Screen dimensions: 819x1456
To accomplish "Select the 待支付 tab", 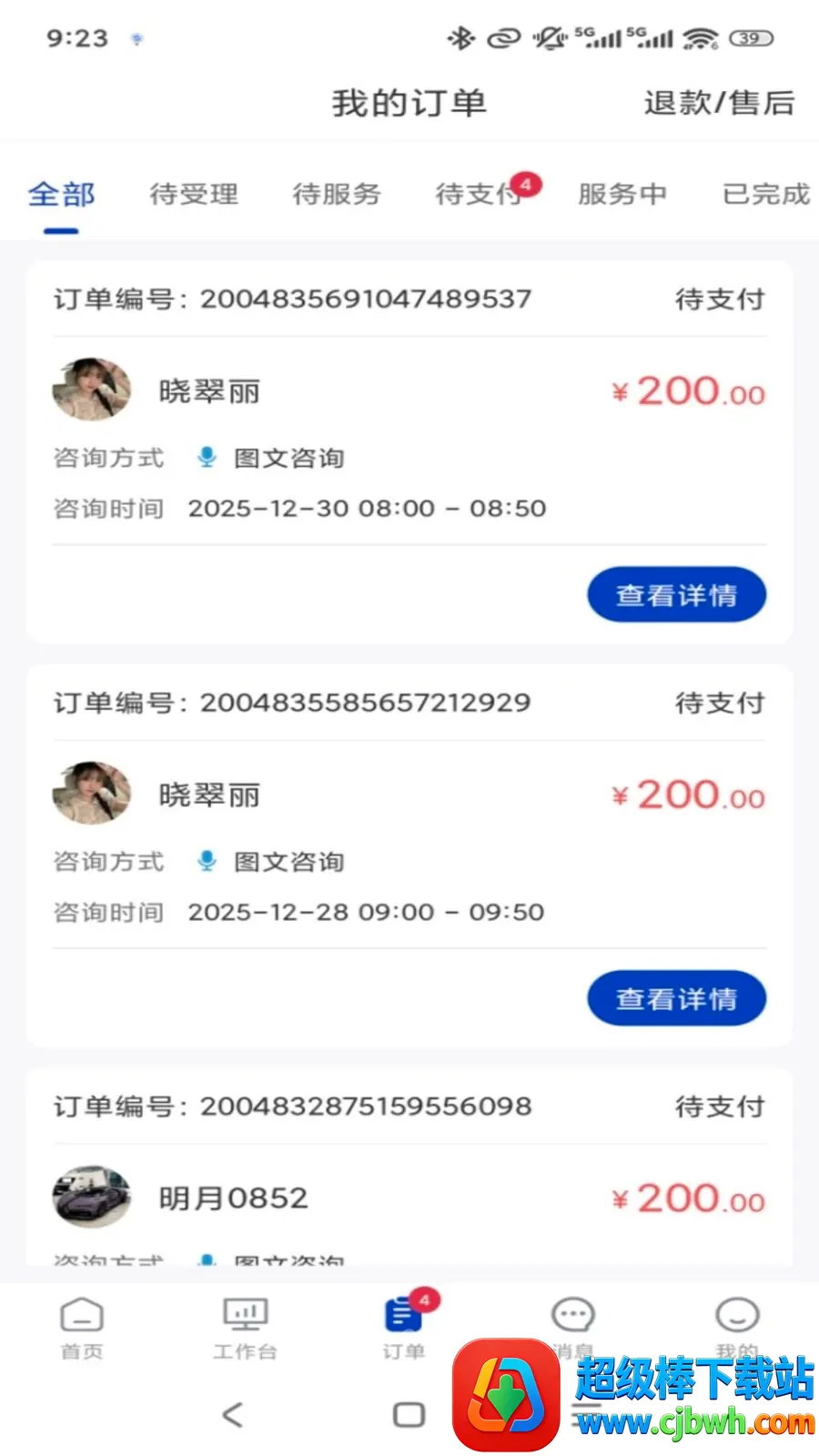I will tap(480, 194).
